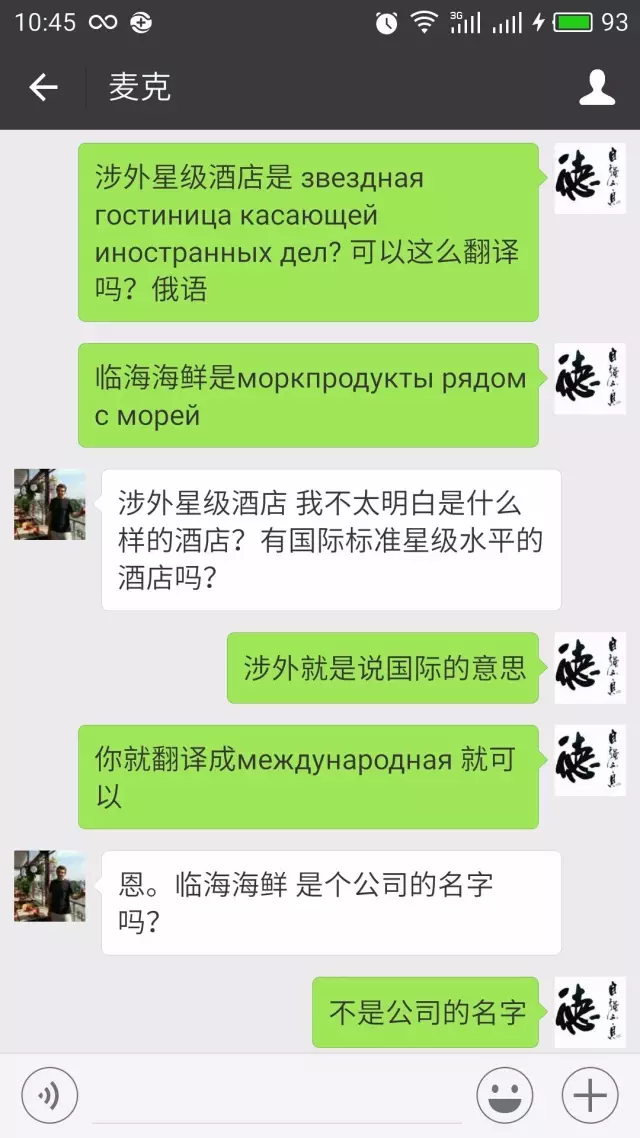This screenshot has width=640, height=1138.
Task: Open avatar next to 涉外星级酒店 我不太明白 message
Action: 49,504
